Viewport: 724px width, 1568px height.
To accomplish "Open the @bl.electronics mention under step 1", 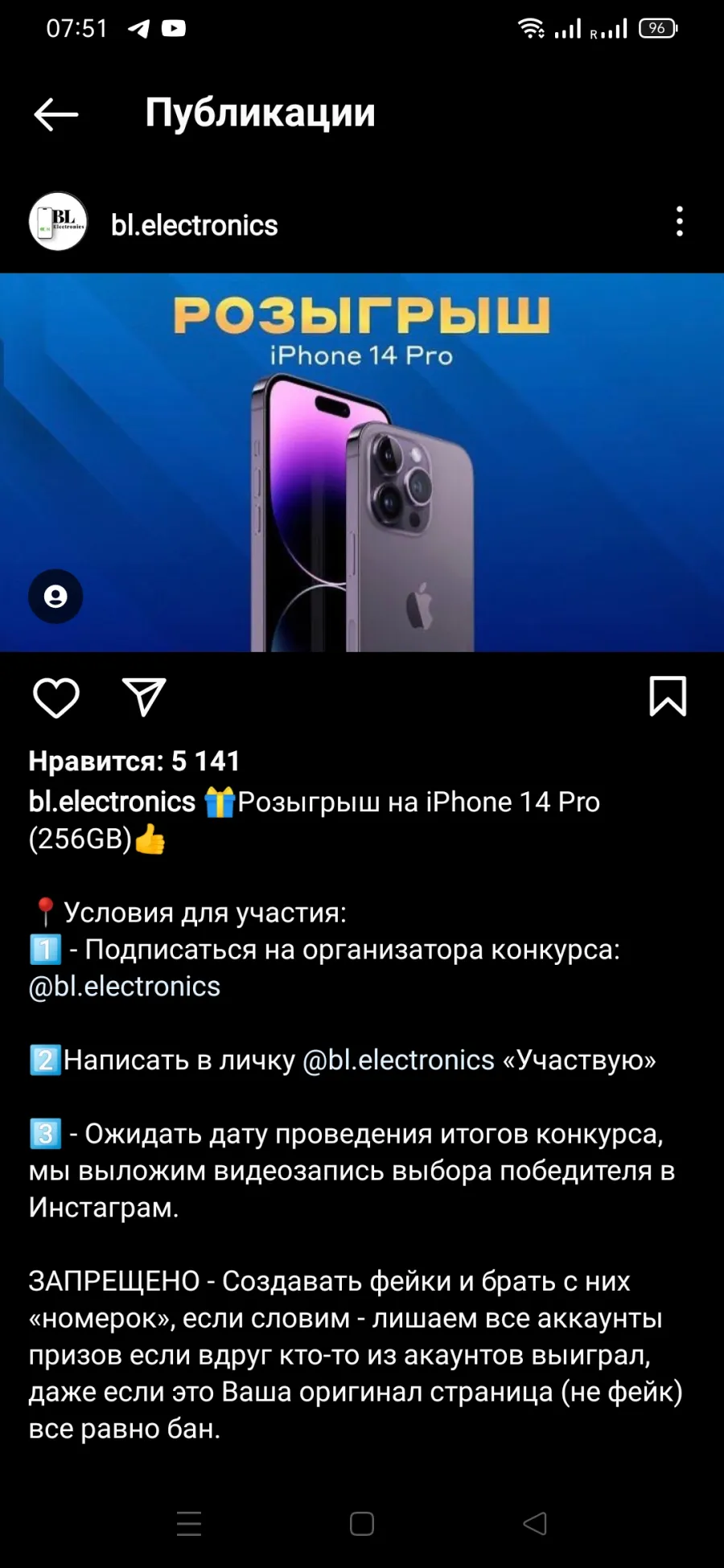I will [125, 987].
